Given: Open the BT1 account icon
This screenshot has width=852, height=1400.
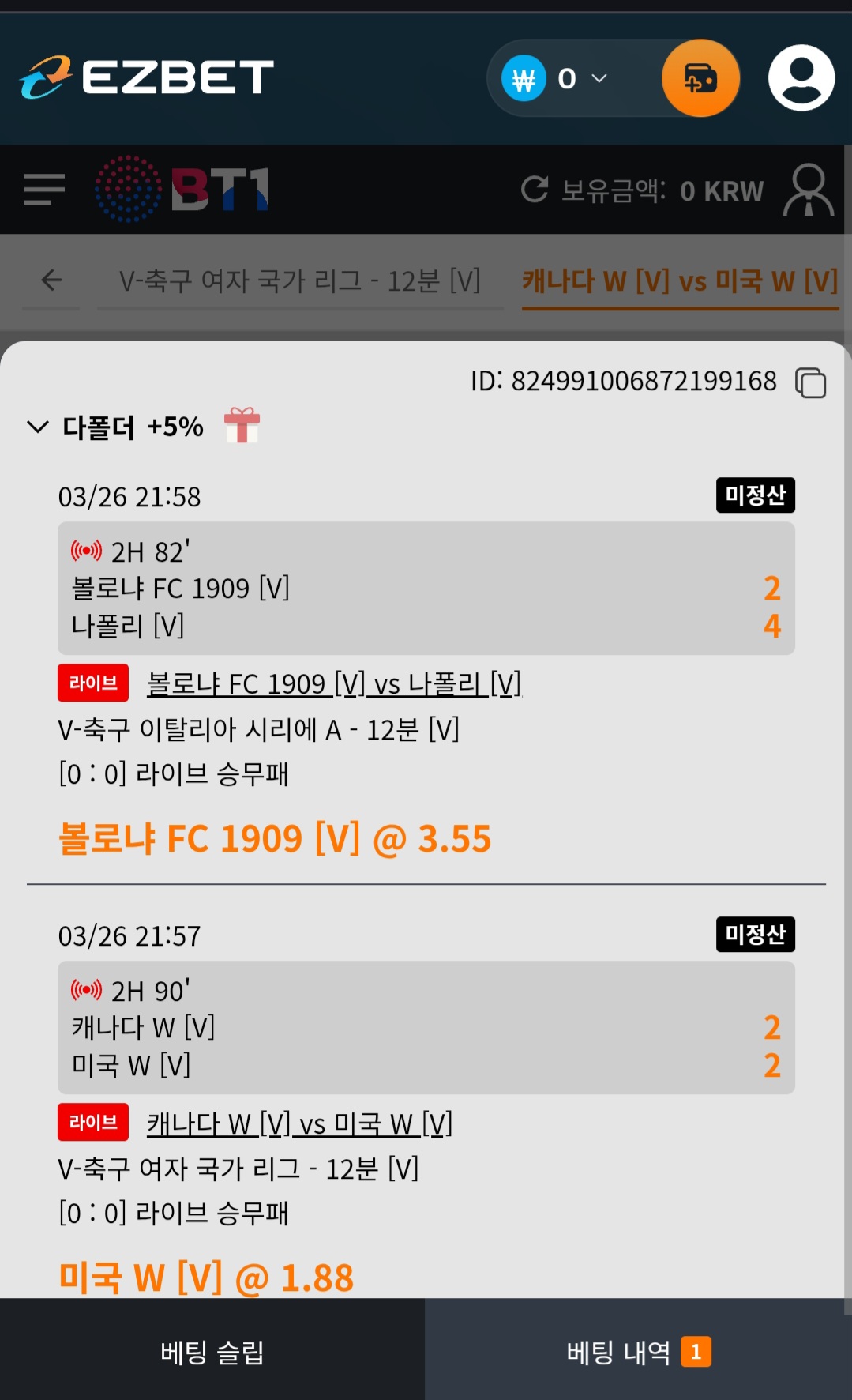Looking at the screenshot, I should [x=808, y=190].
